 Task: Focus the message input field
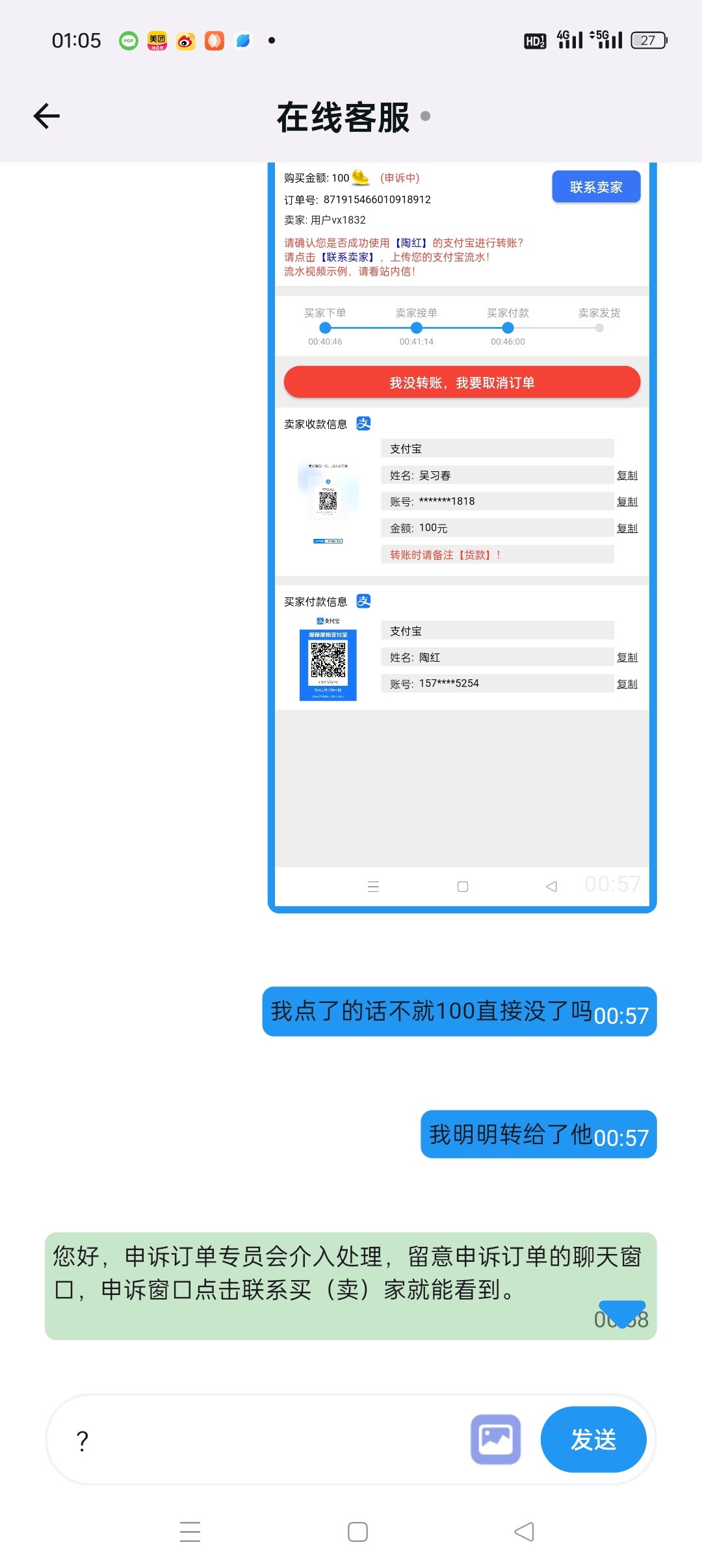[x=260, y=1440]
